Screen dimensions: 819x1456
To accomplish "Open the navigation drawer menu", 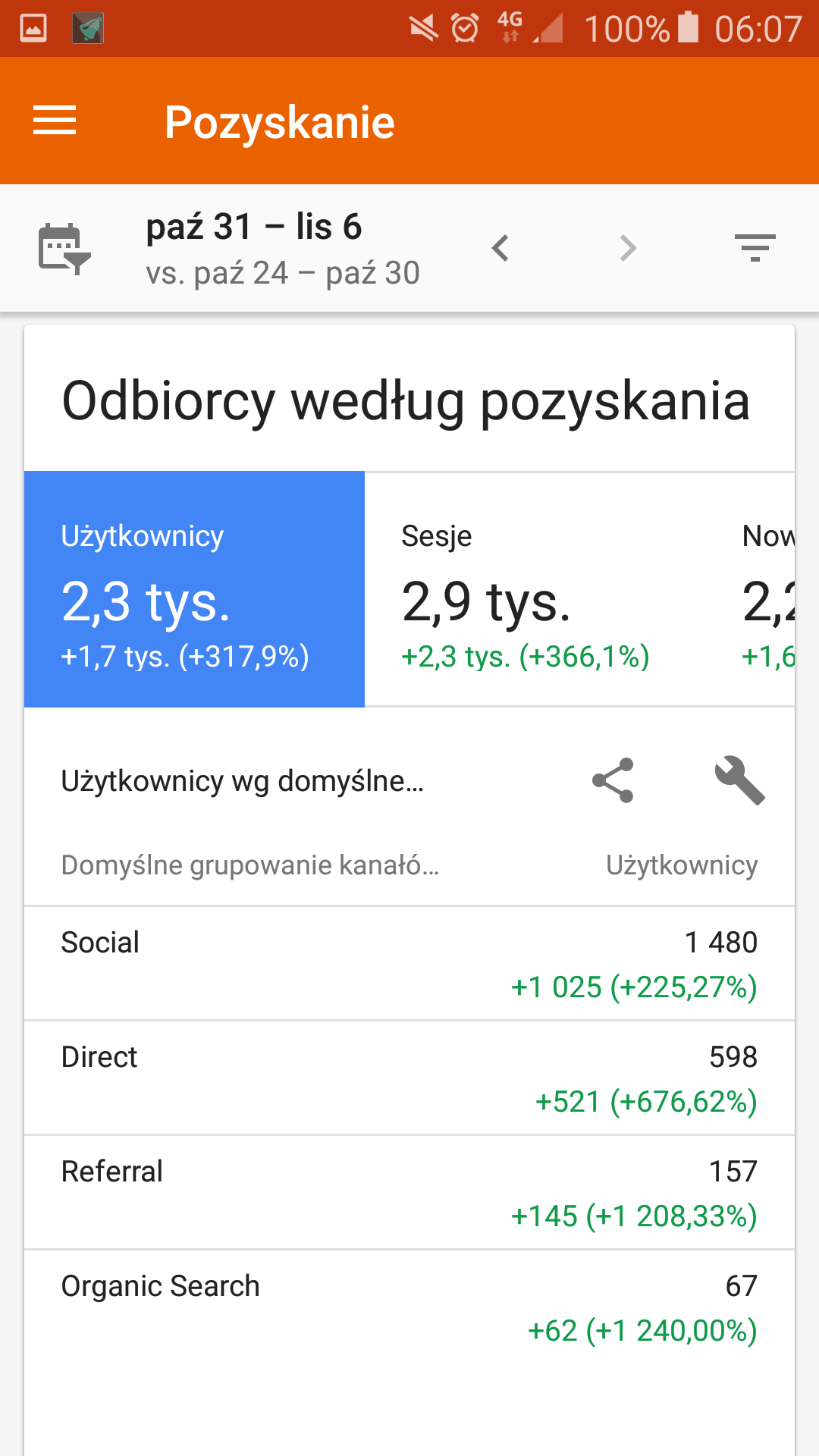I will coord(54,120).
